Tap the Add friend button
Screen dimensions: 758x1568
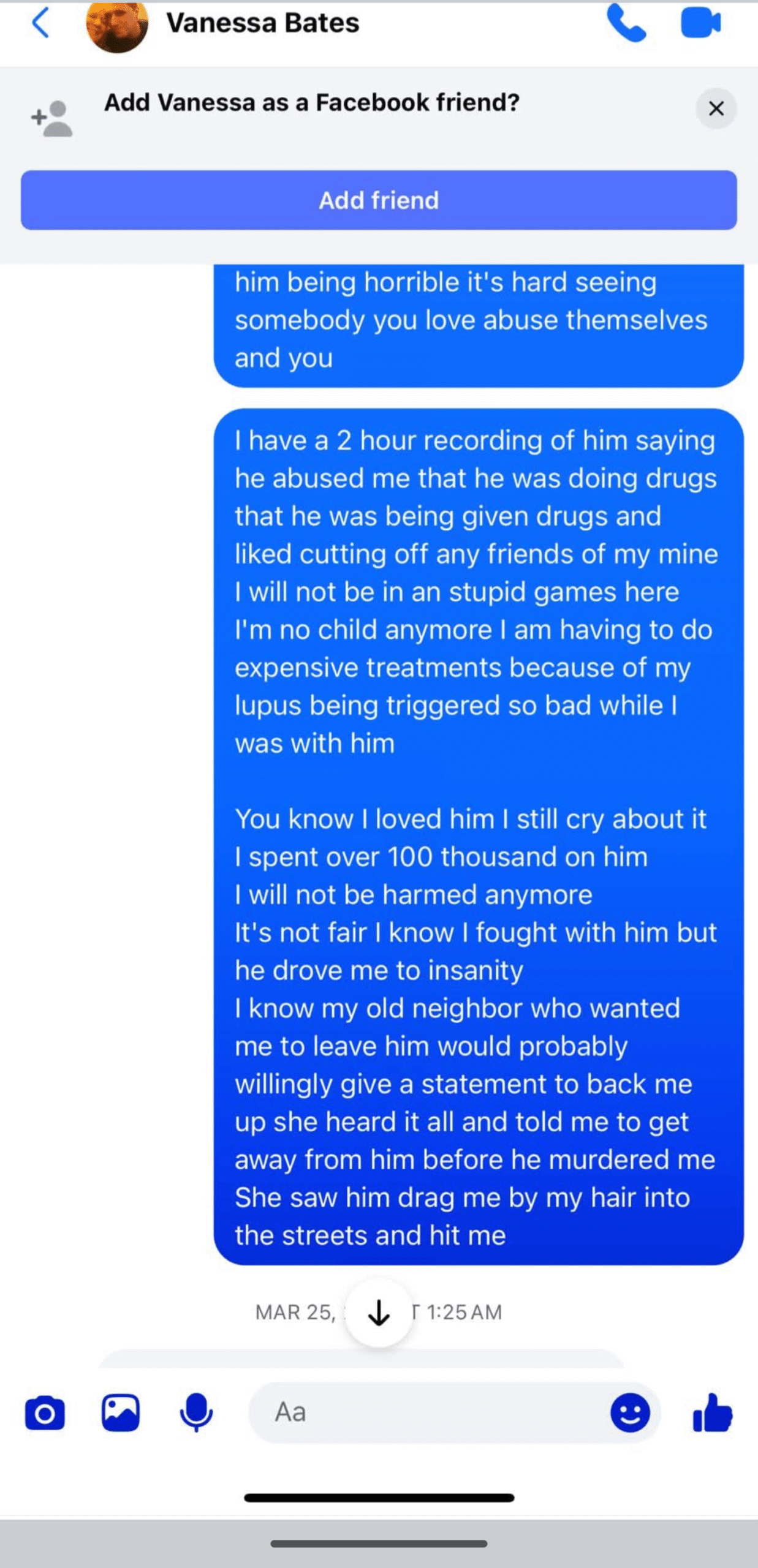(379, 200)
